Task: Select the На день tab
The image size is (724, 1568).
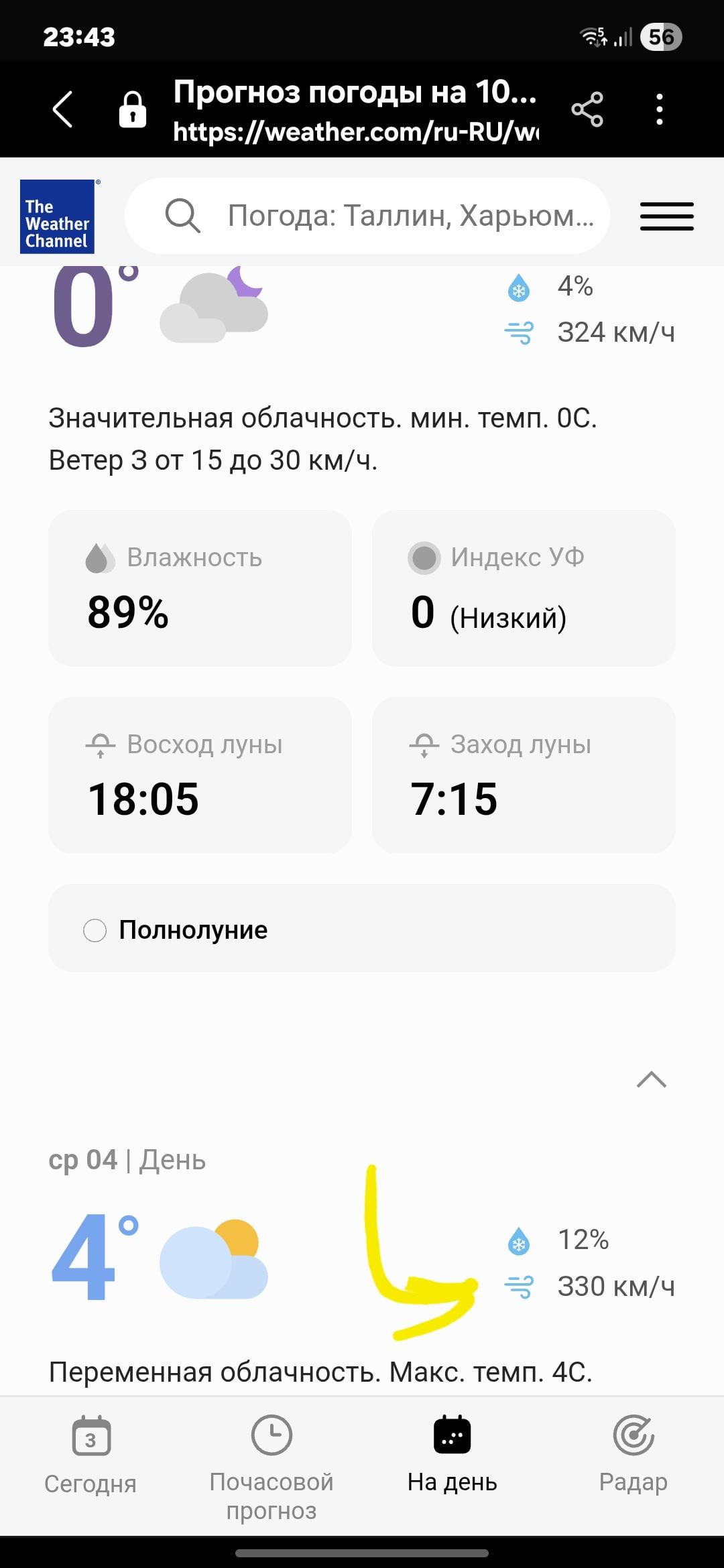Action: pos(452,1453)
